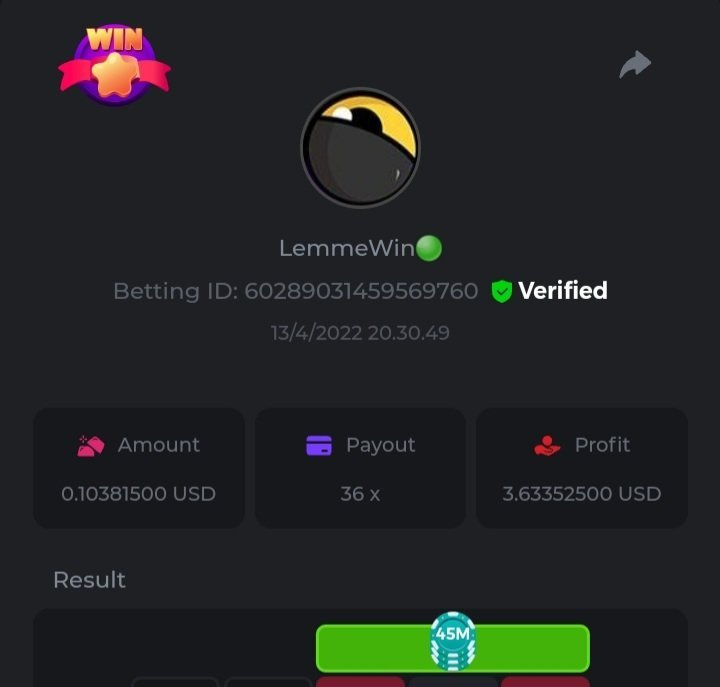Share this bet result
Screen dimensions: 720x687
tap(635, 66)
